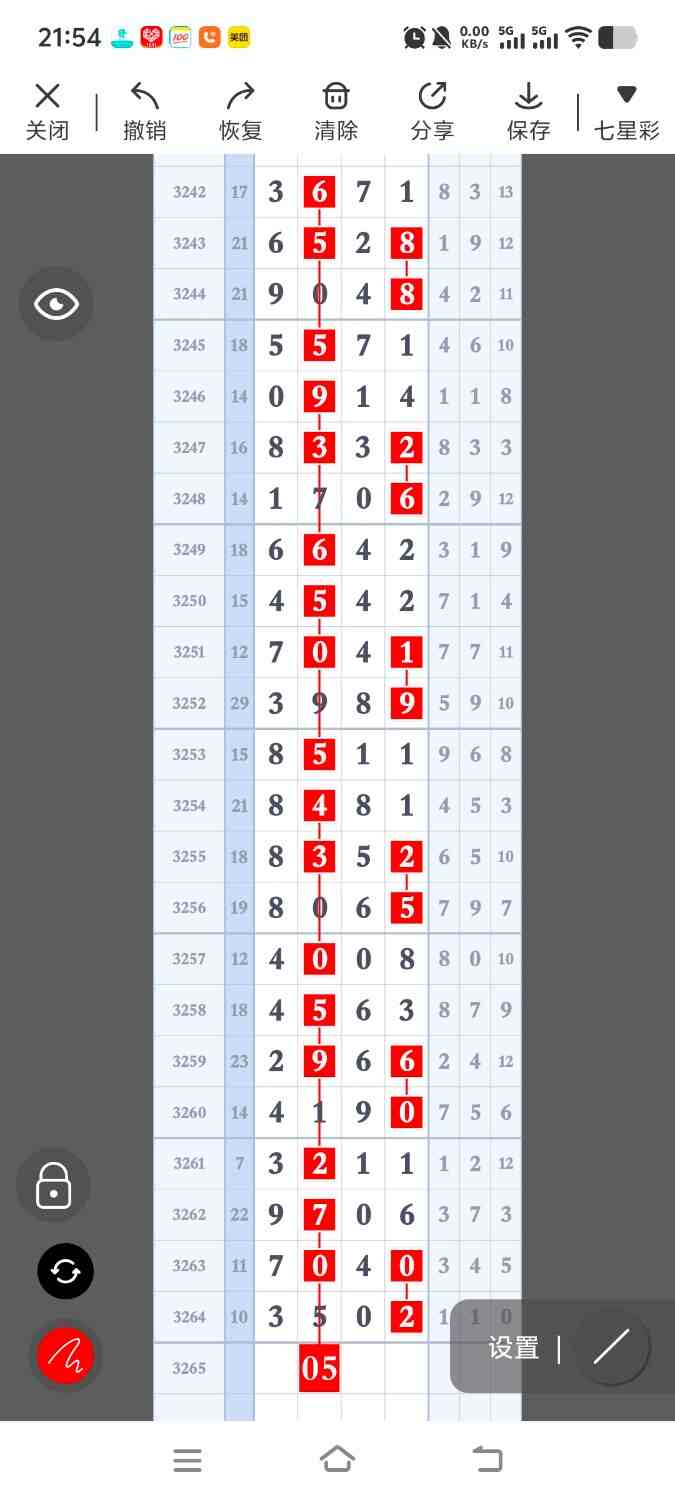Close the chart editor

click(x=47, y=110)
